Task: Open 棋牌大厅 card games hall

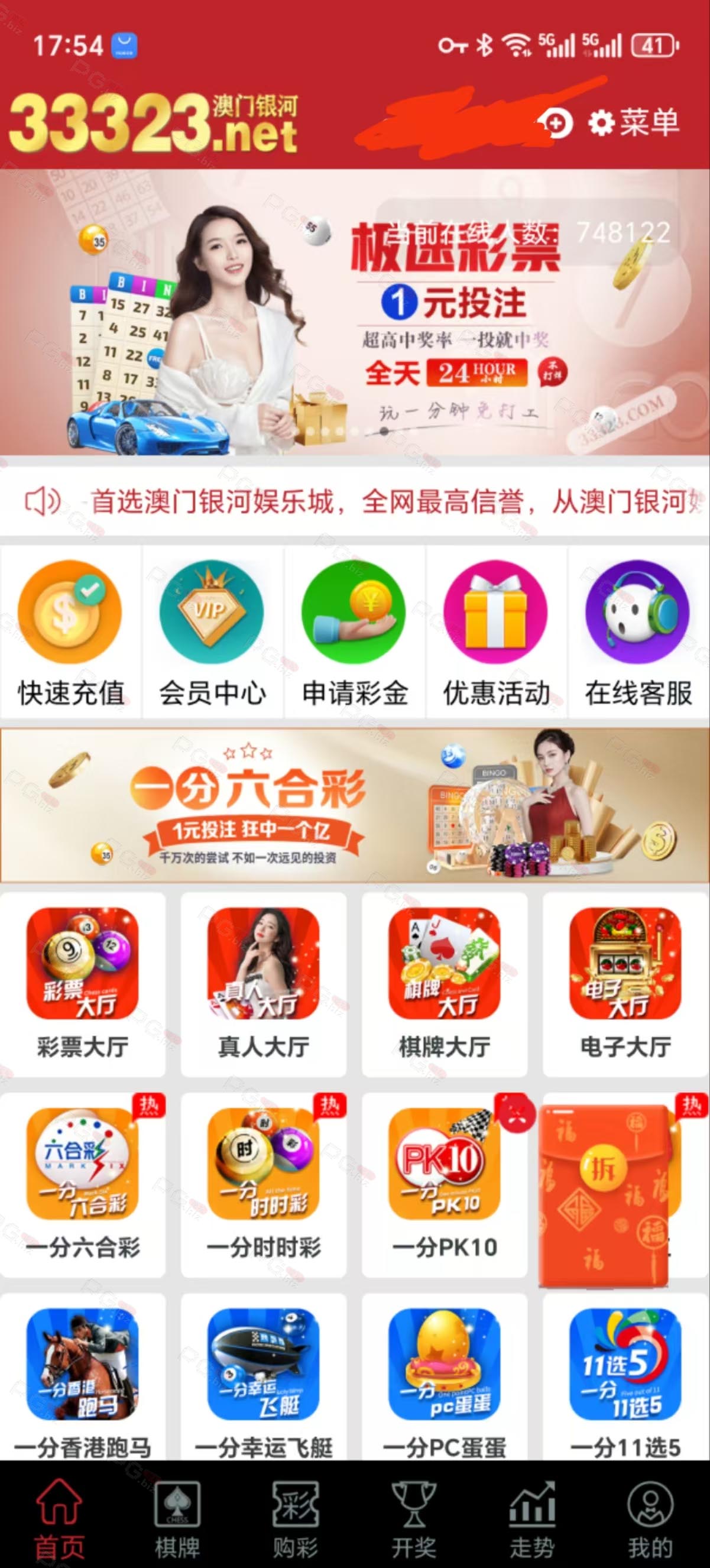Action: (x=444, y=983)
